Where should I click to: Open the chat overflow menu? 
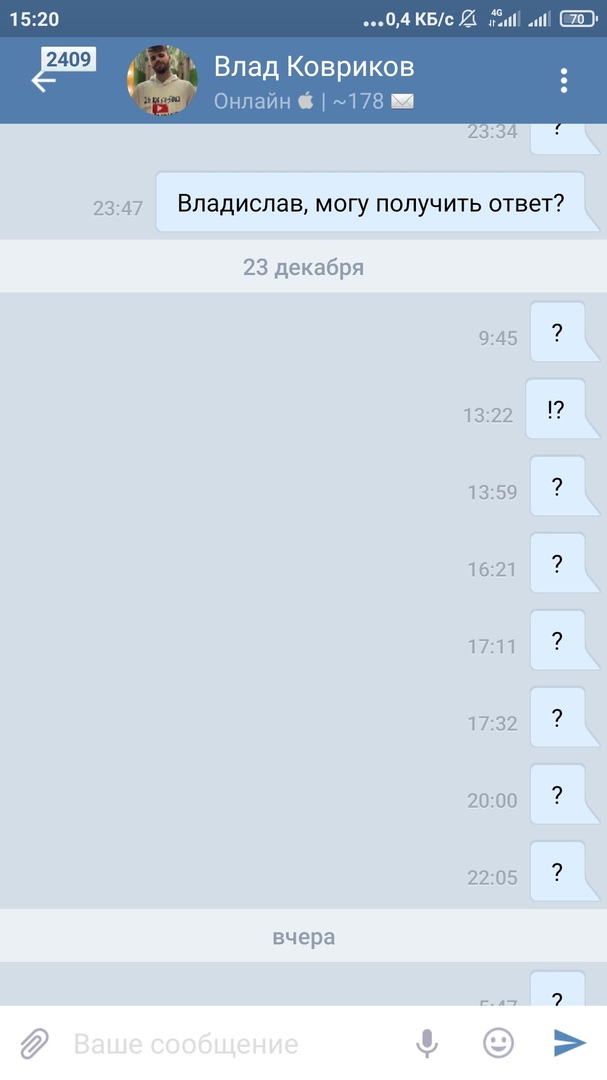(564, 80)
